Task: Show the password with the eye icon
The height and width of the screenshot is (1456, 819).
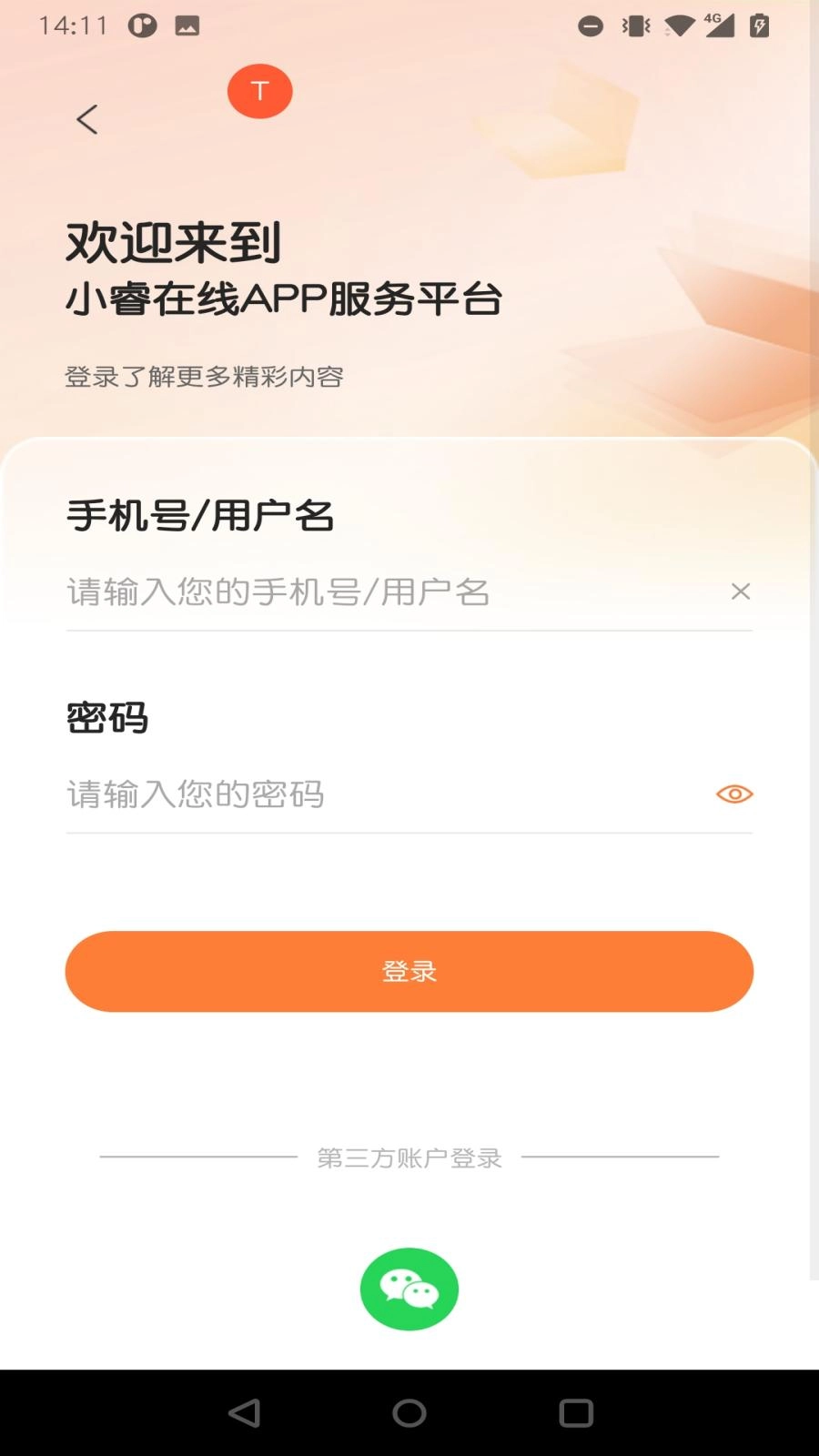Action: click(734, 794)
